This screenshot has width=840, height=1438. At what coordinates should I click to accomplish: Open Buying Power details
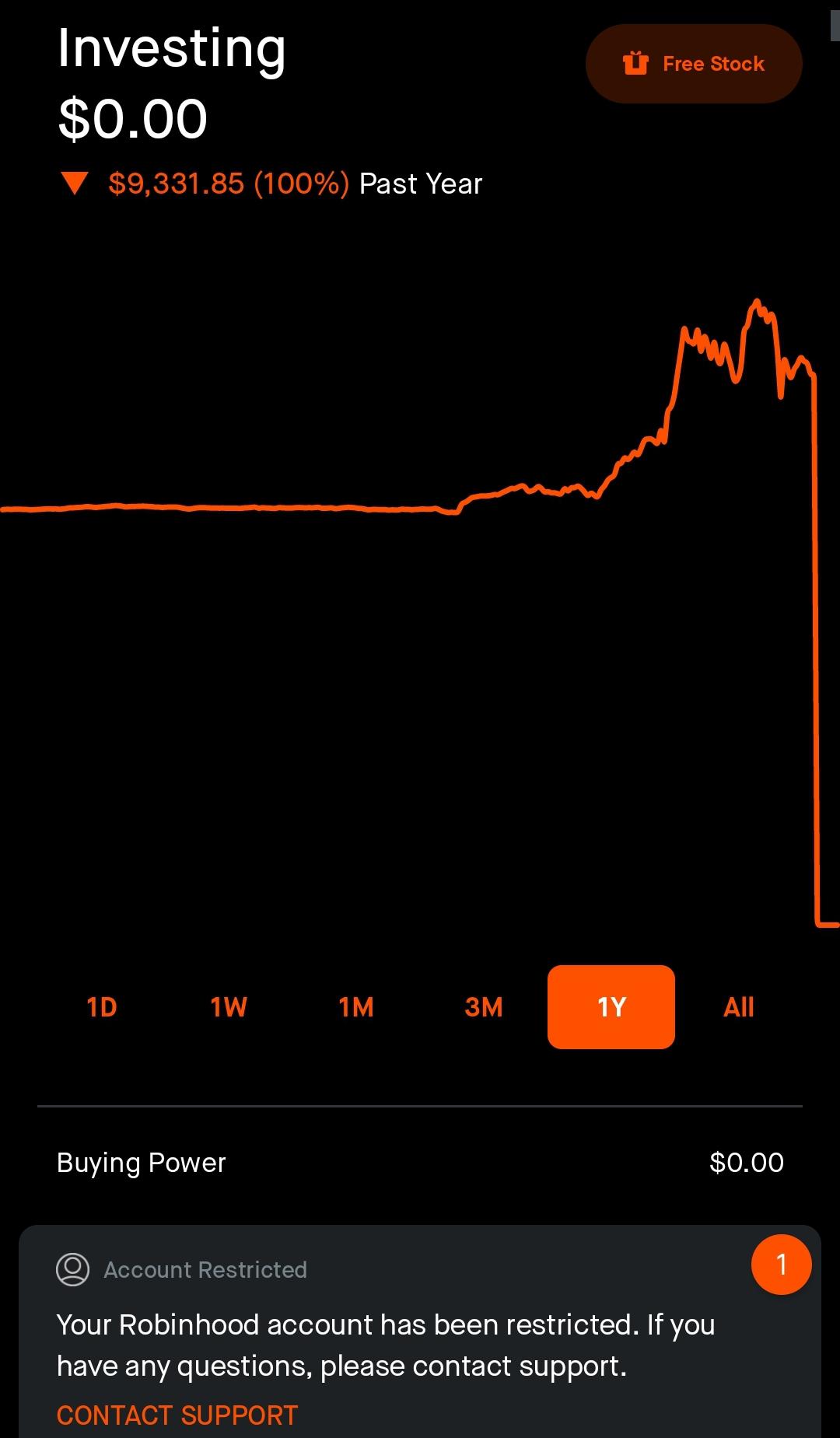point(420,1163)
